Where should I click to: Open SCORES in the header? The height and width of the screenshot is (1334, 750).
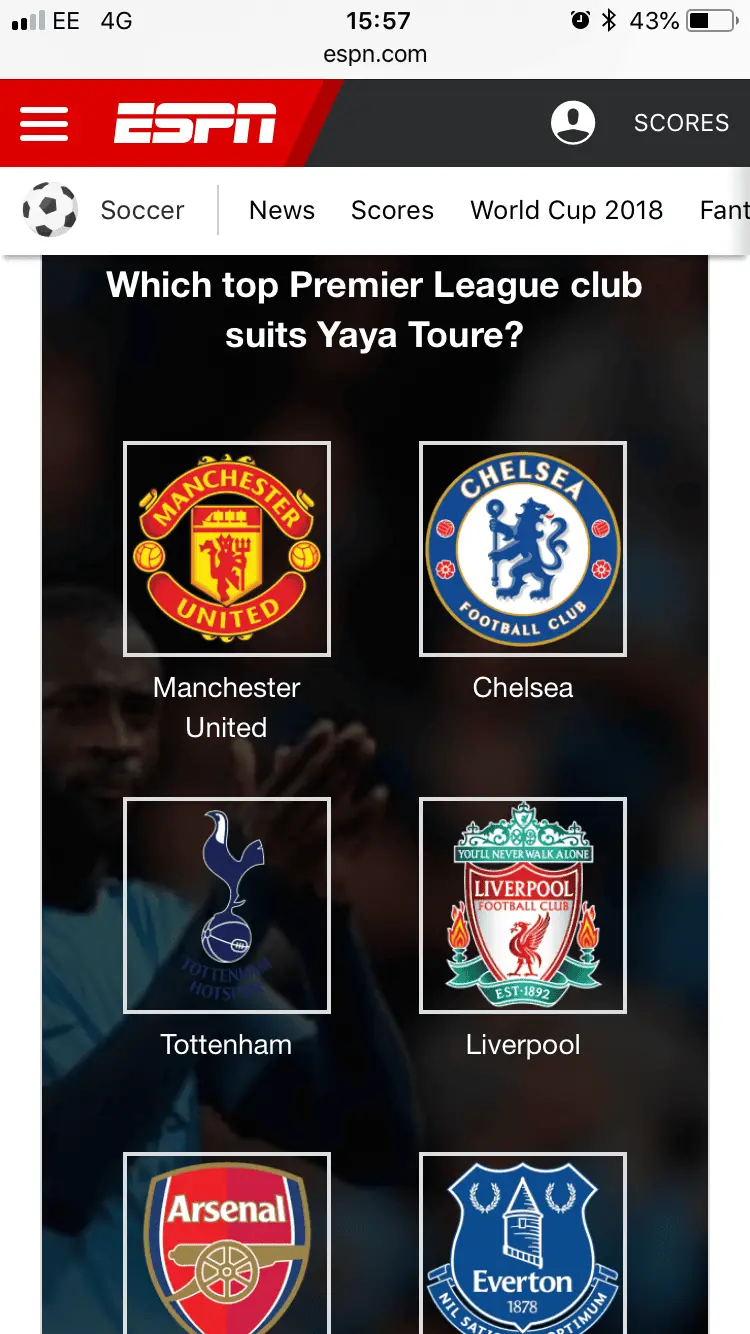[x=681, y=123]
